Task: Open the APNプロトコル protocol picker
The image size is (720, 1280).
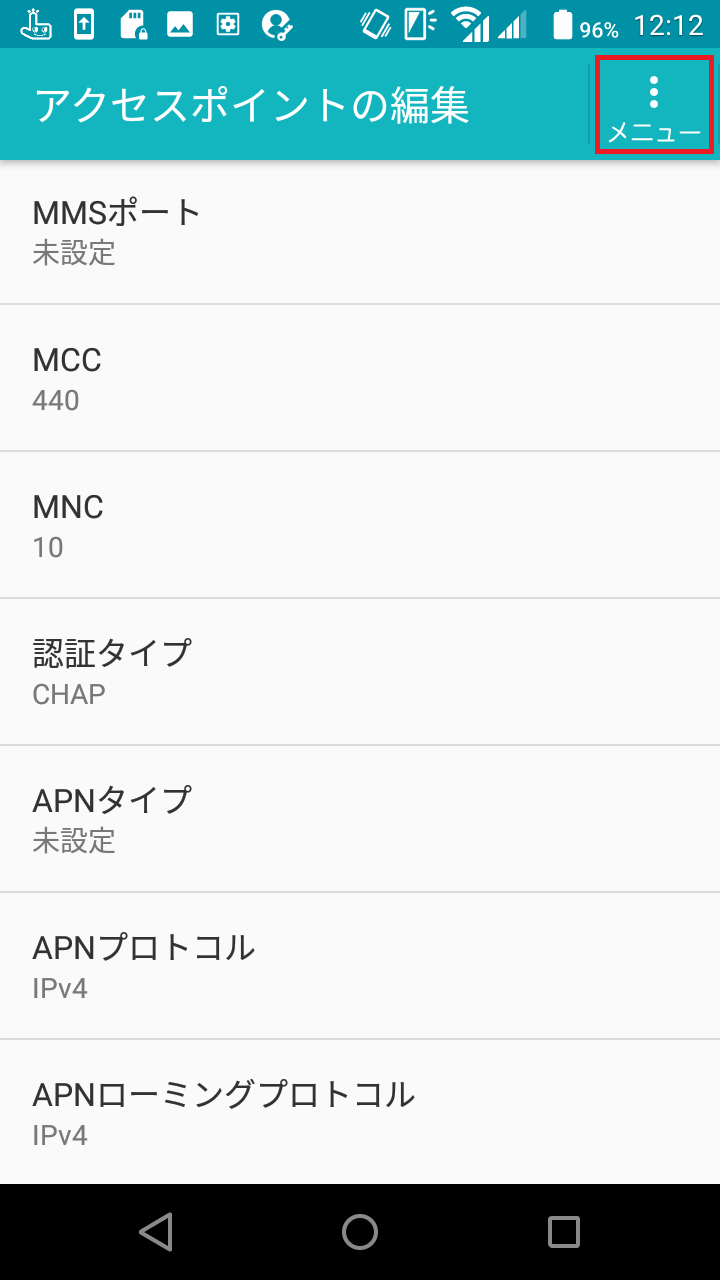Action: click(360, 965)
